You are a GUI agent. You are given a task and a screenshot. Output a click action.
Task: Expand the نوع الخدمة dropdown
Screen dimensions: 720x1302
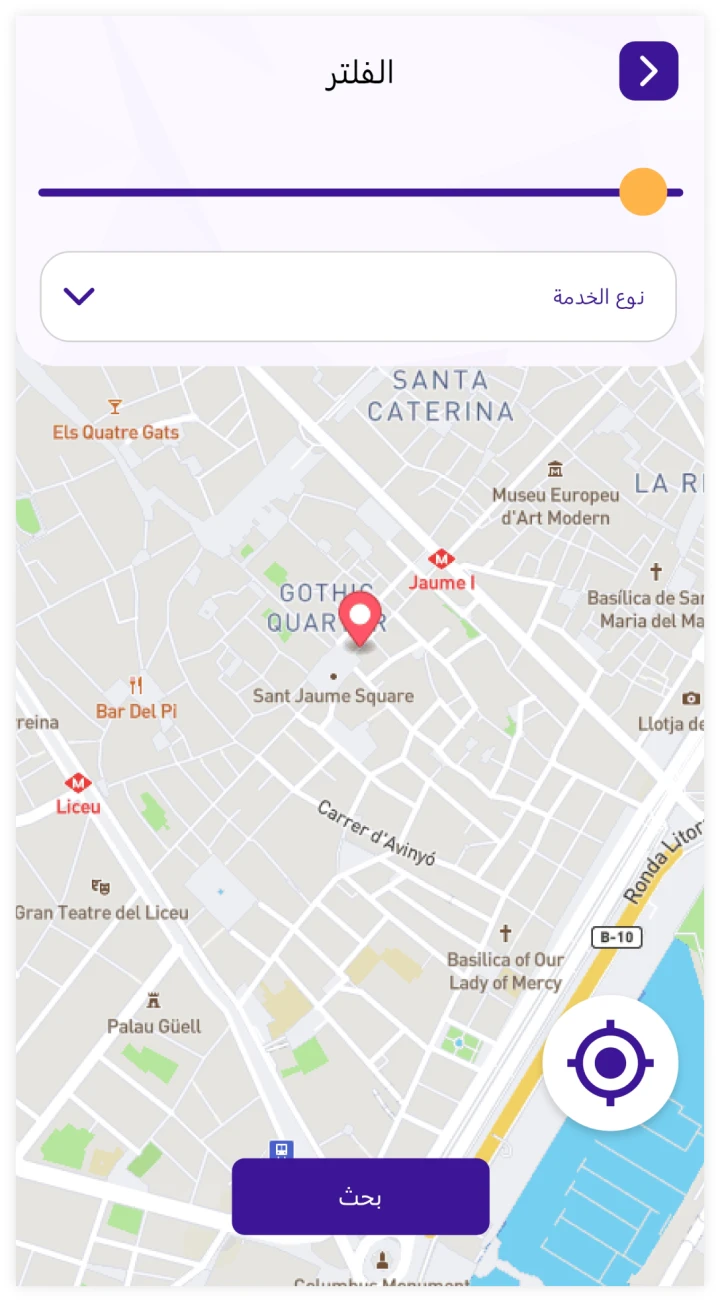tap(358, 297)
